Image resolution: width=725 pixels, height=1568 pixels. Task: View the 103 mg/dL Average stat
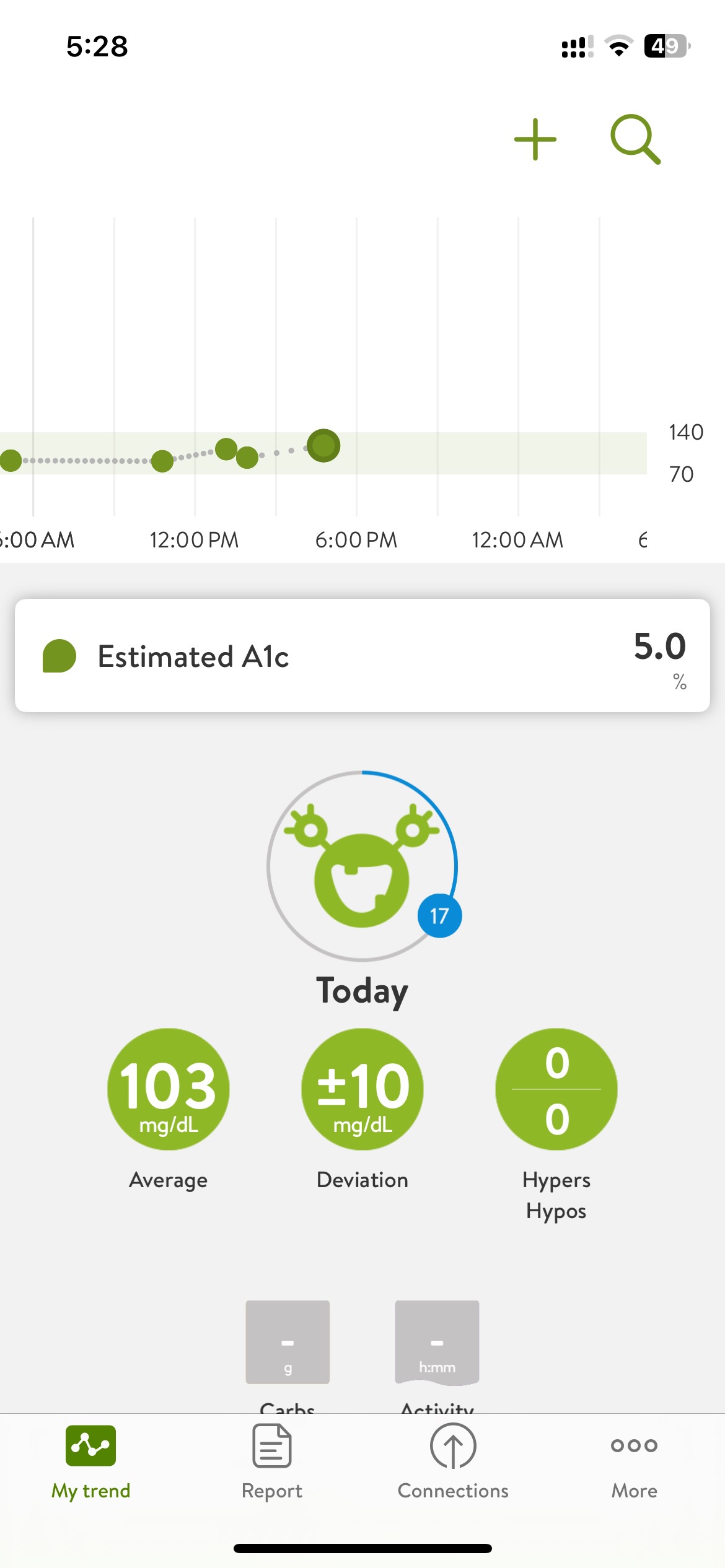pyautogui.click(x=169, y=1089)
